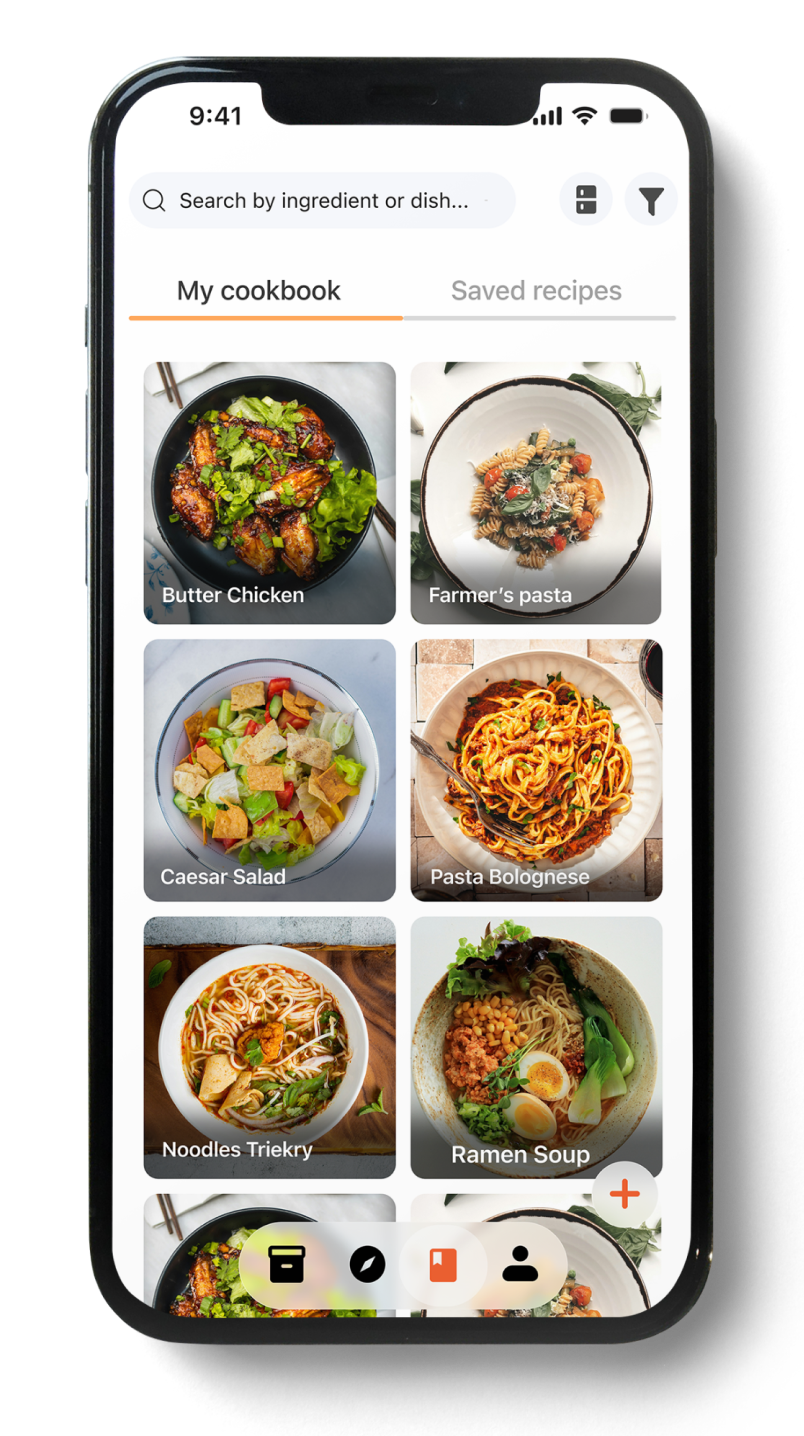Image resolution: width=804 pixels, height=1436 pixels.
Task: Open the filter options
Action: pos(651,201)
